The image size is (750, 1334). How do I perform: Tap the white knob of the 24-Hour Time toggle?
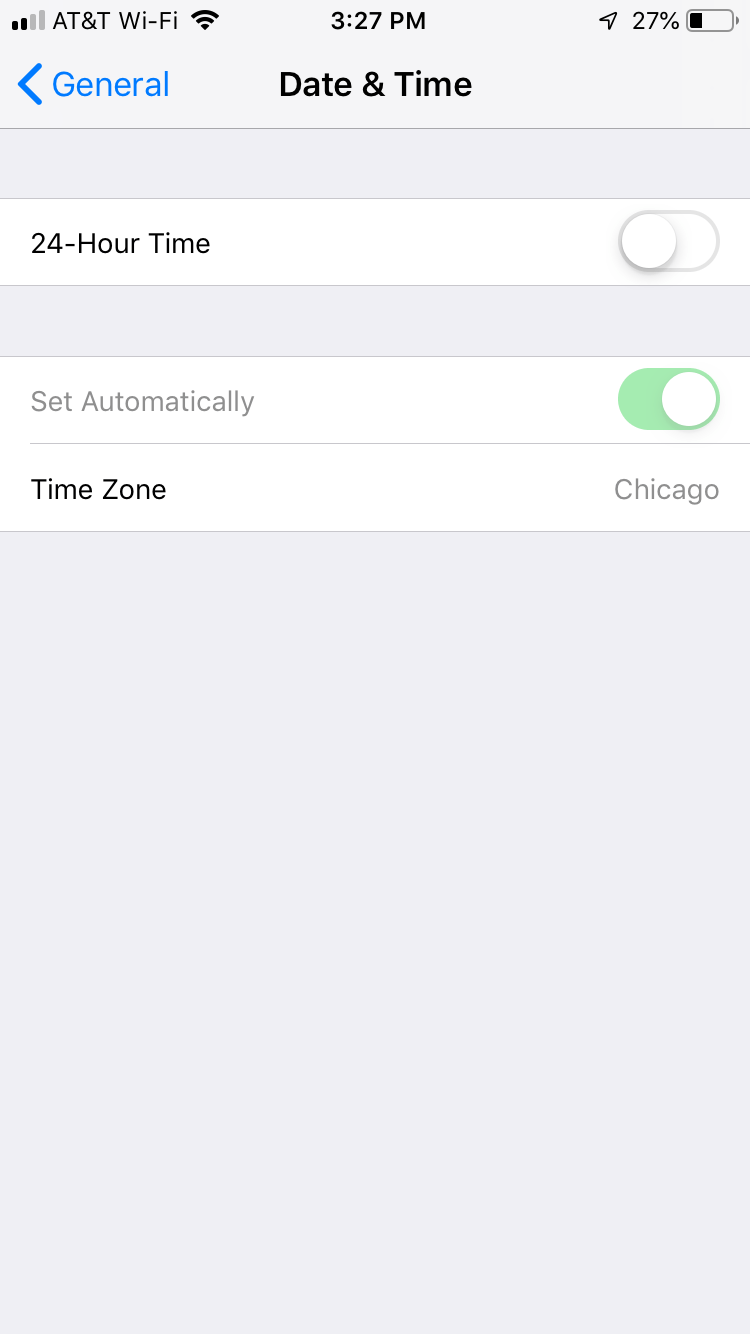[647, 242]
